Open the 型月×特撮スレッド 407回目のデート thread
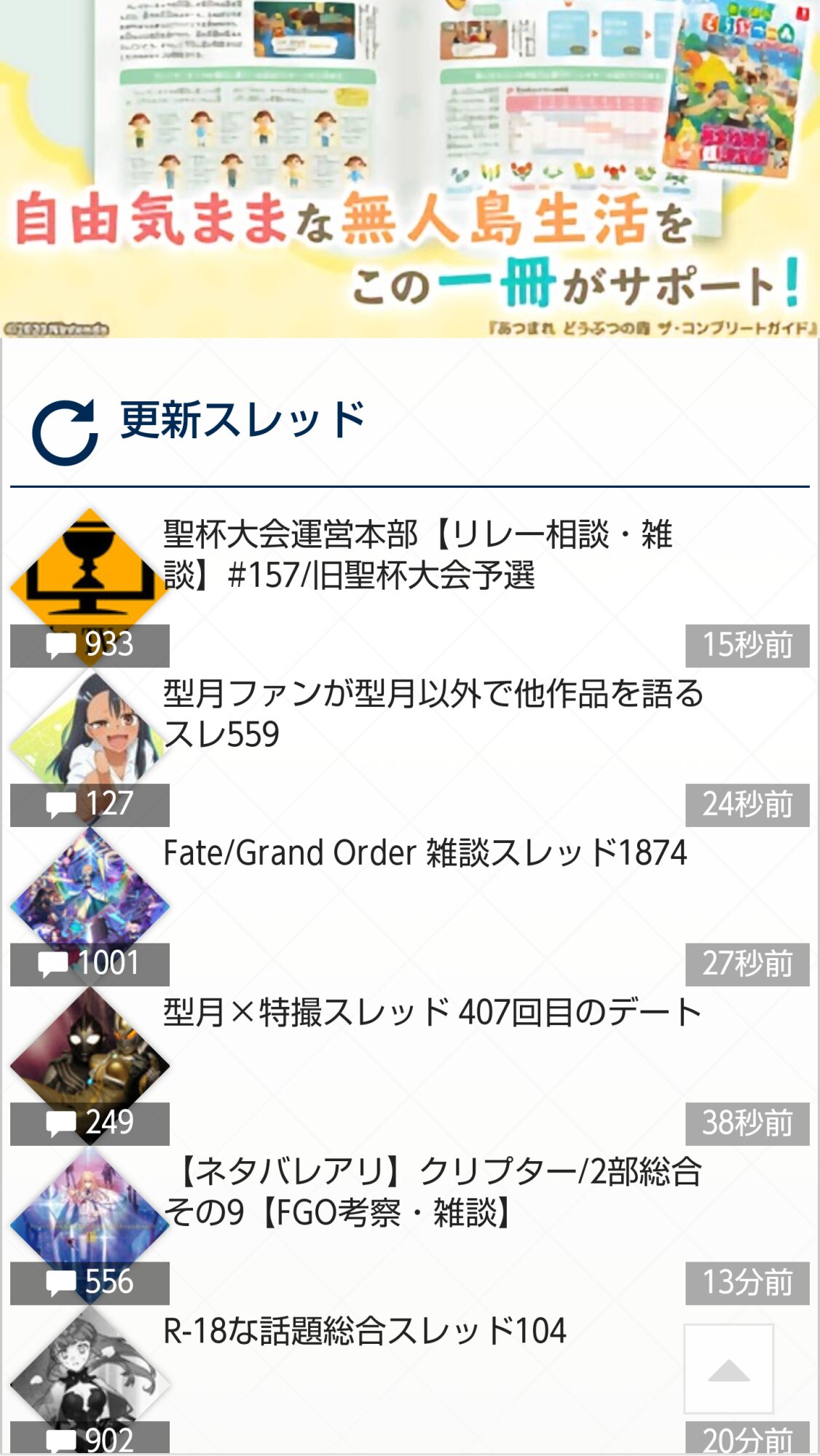 (432, 1013)
